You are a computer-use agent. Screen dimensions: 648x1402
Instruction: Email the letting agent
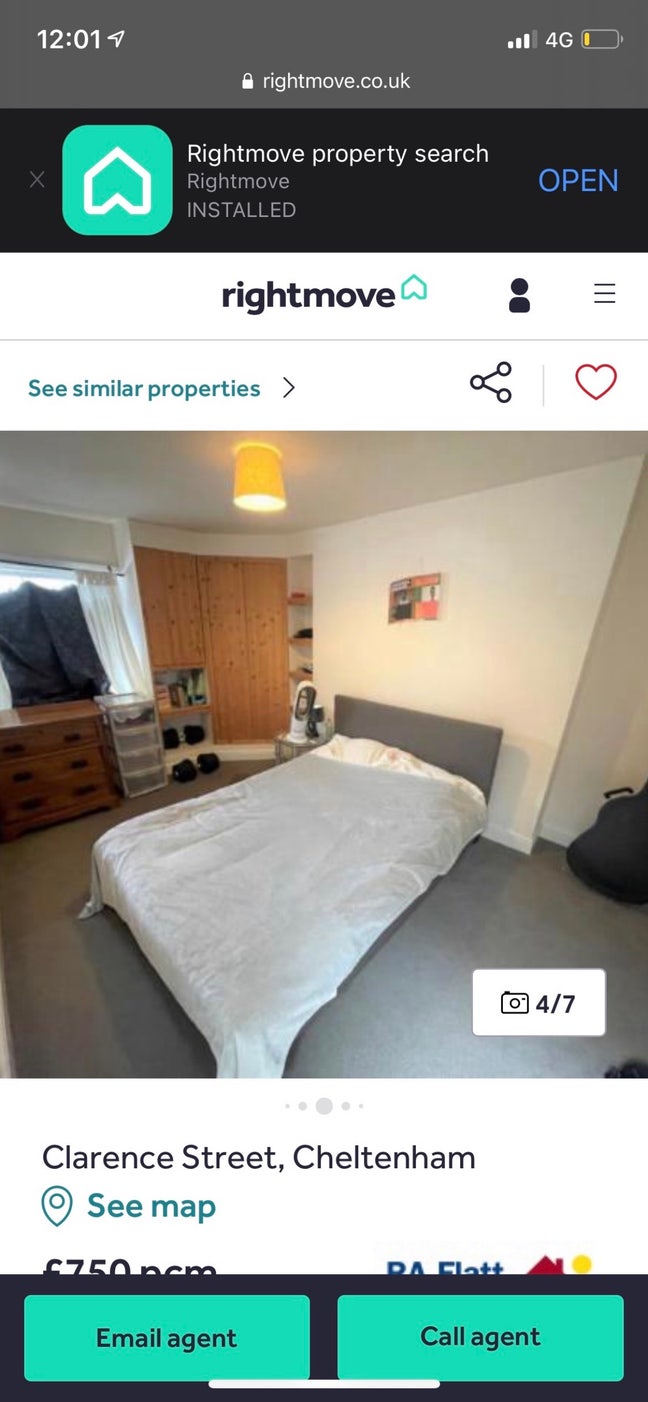click(x=167, y=1338)
